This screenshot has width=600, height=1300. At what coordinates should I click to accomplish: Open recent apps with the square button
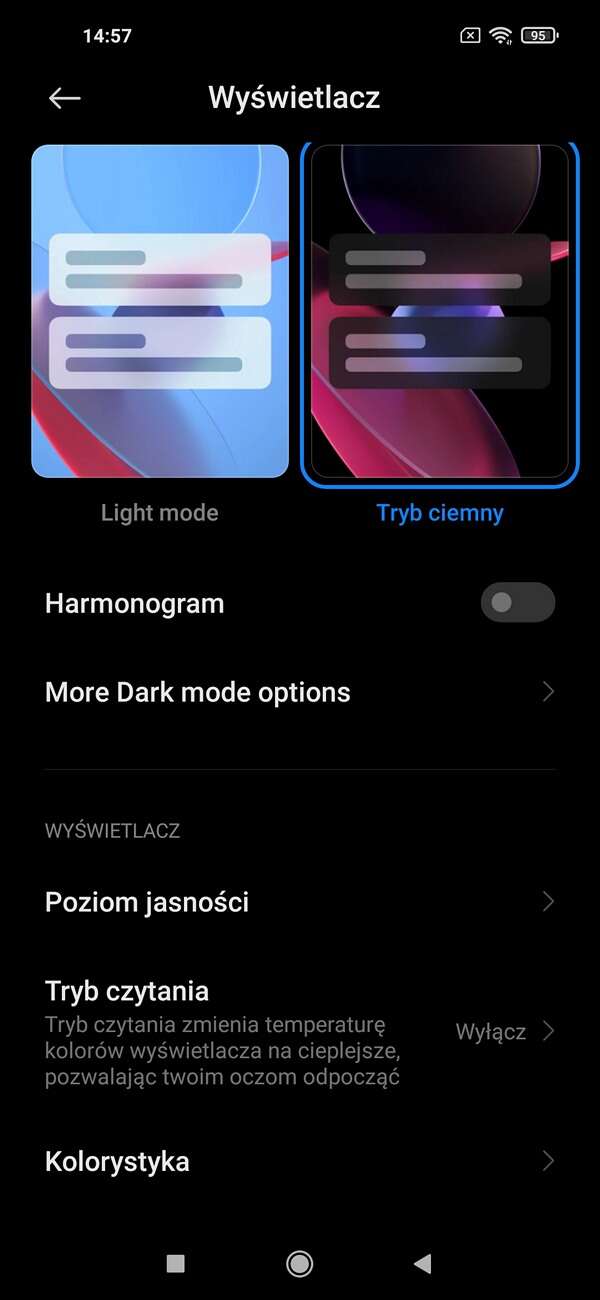tap(176, 1264)
